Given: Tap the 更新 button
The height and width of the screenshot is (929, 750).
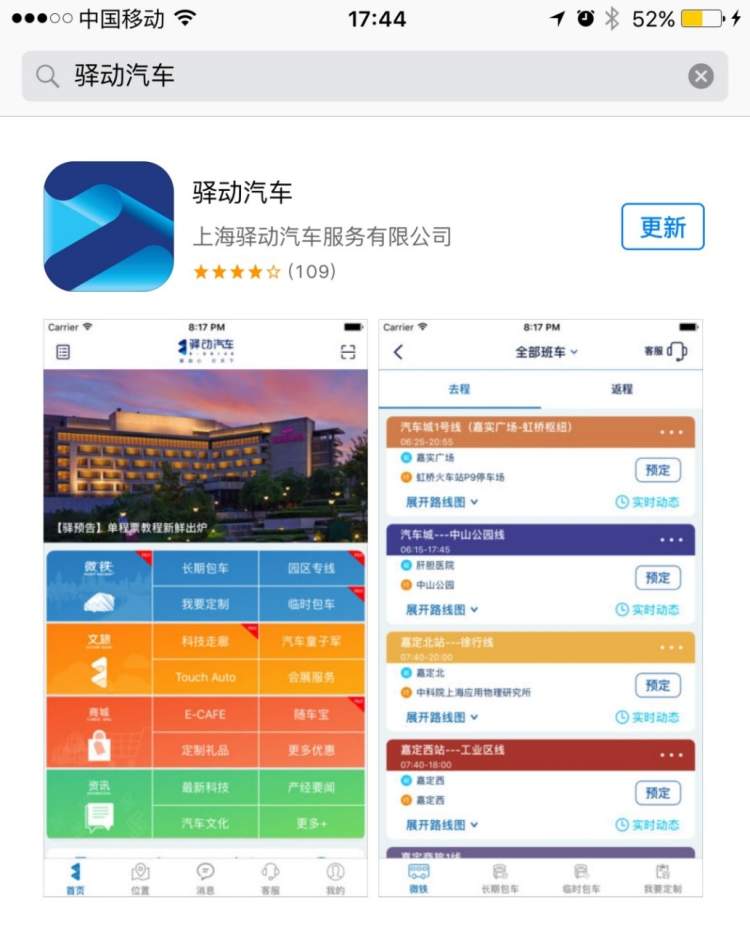Looking at the screenshot, I should click(662, 227).
